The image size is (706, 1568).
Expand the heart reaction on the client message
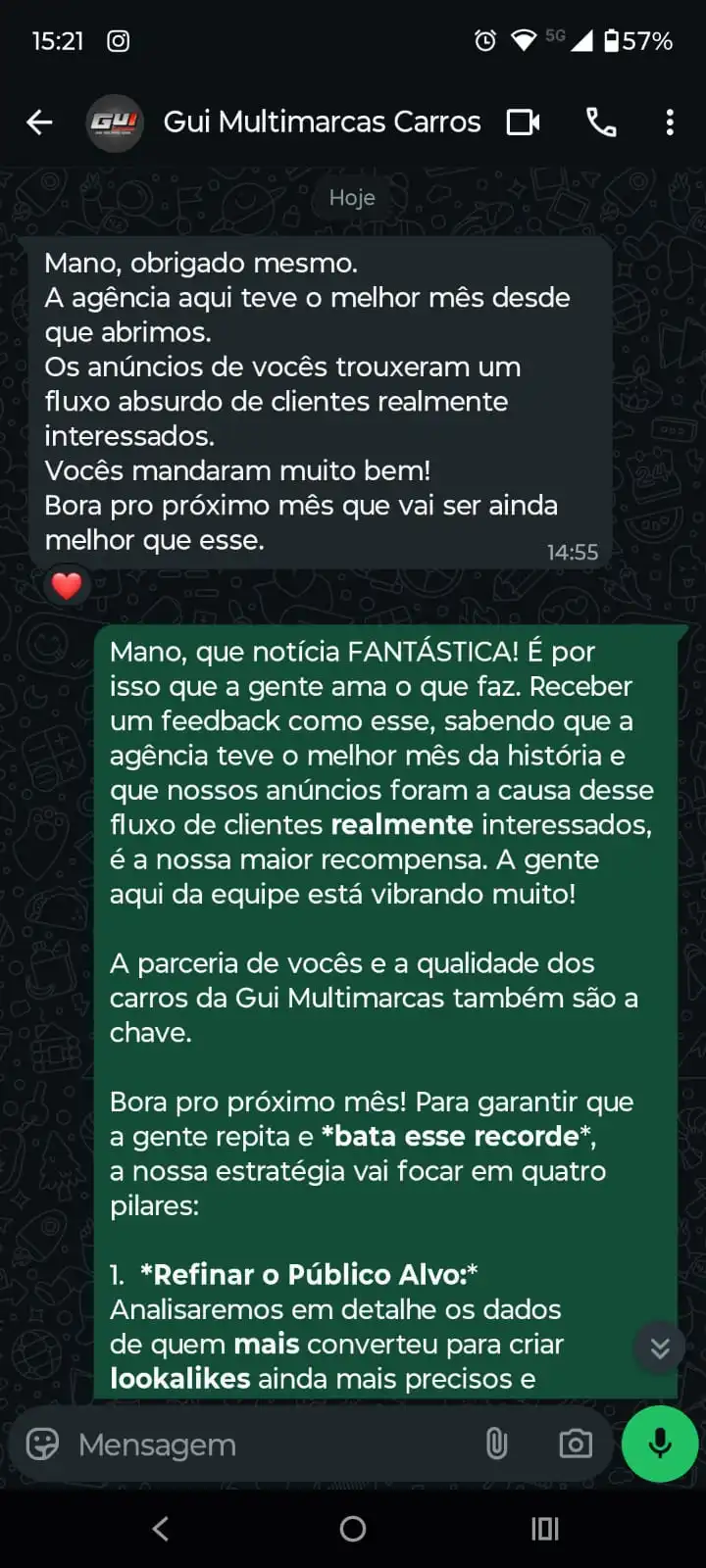pos(66,586)
